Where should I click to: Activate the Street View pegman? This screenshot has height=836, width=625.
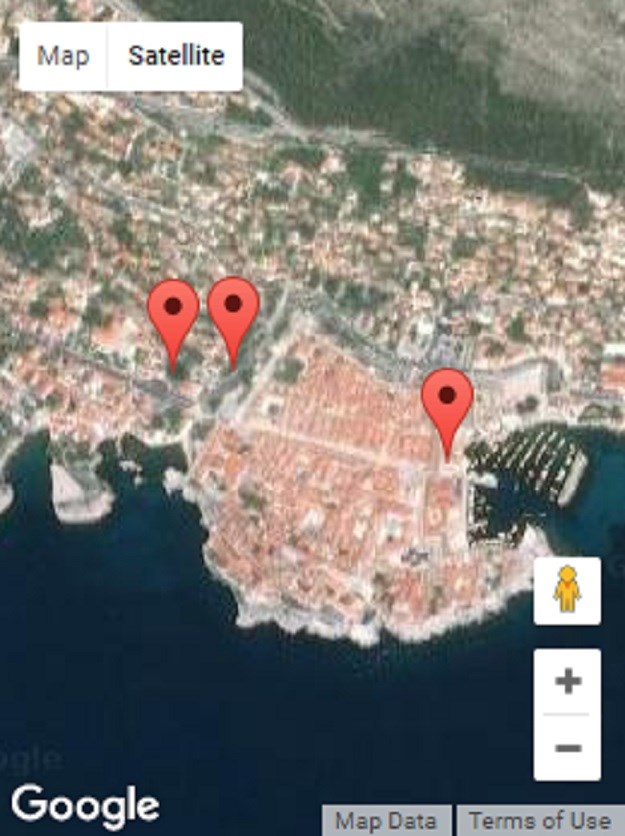tap(567, 591)
